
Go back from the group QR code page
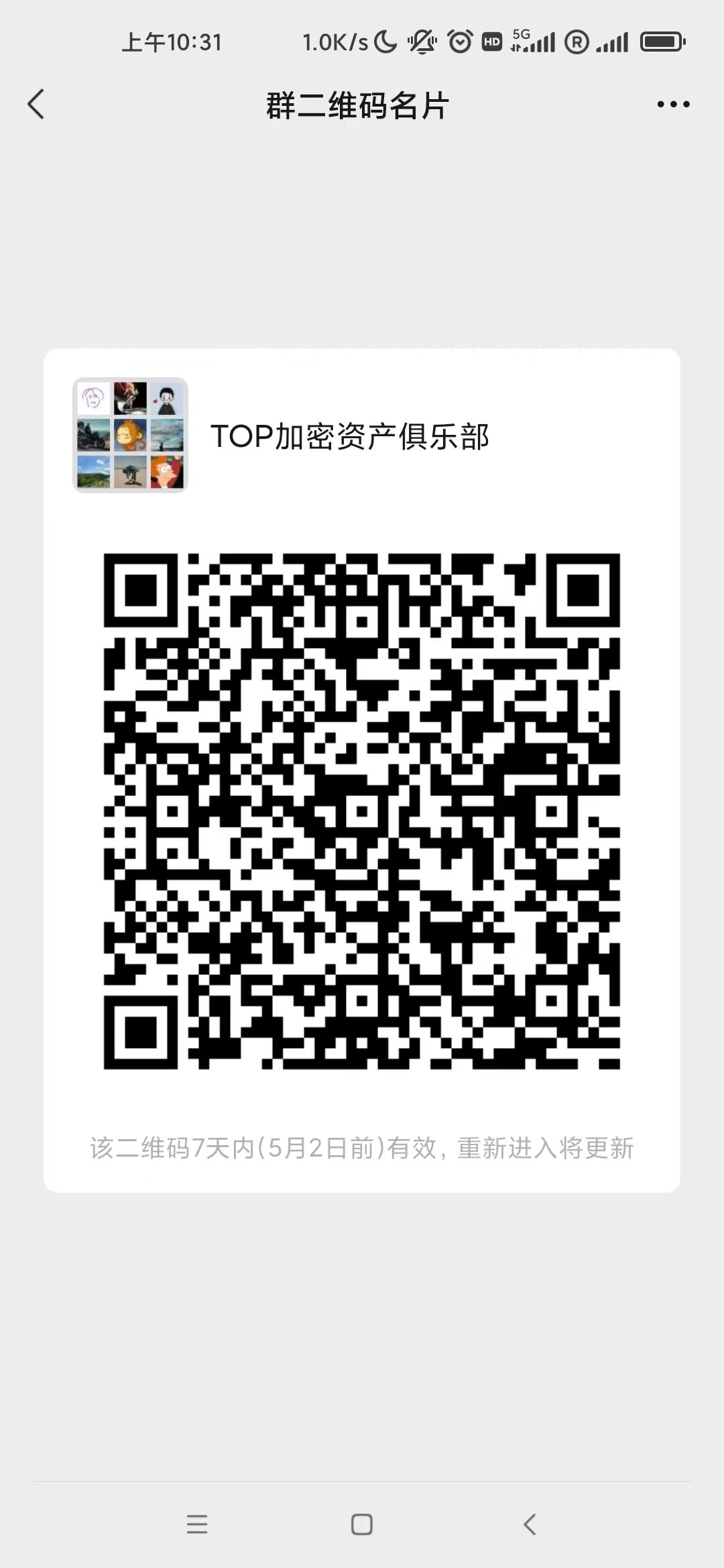click(x=36, y=105)
